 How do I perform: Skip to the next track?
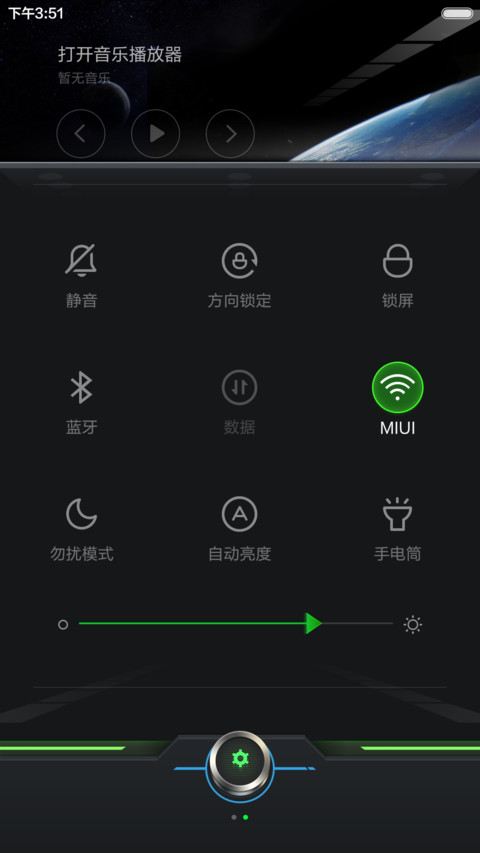230,134
